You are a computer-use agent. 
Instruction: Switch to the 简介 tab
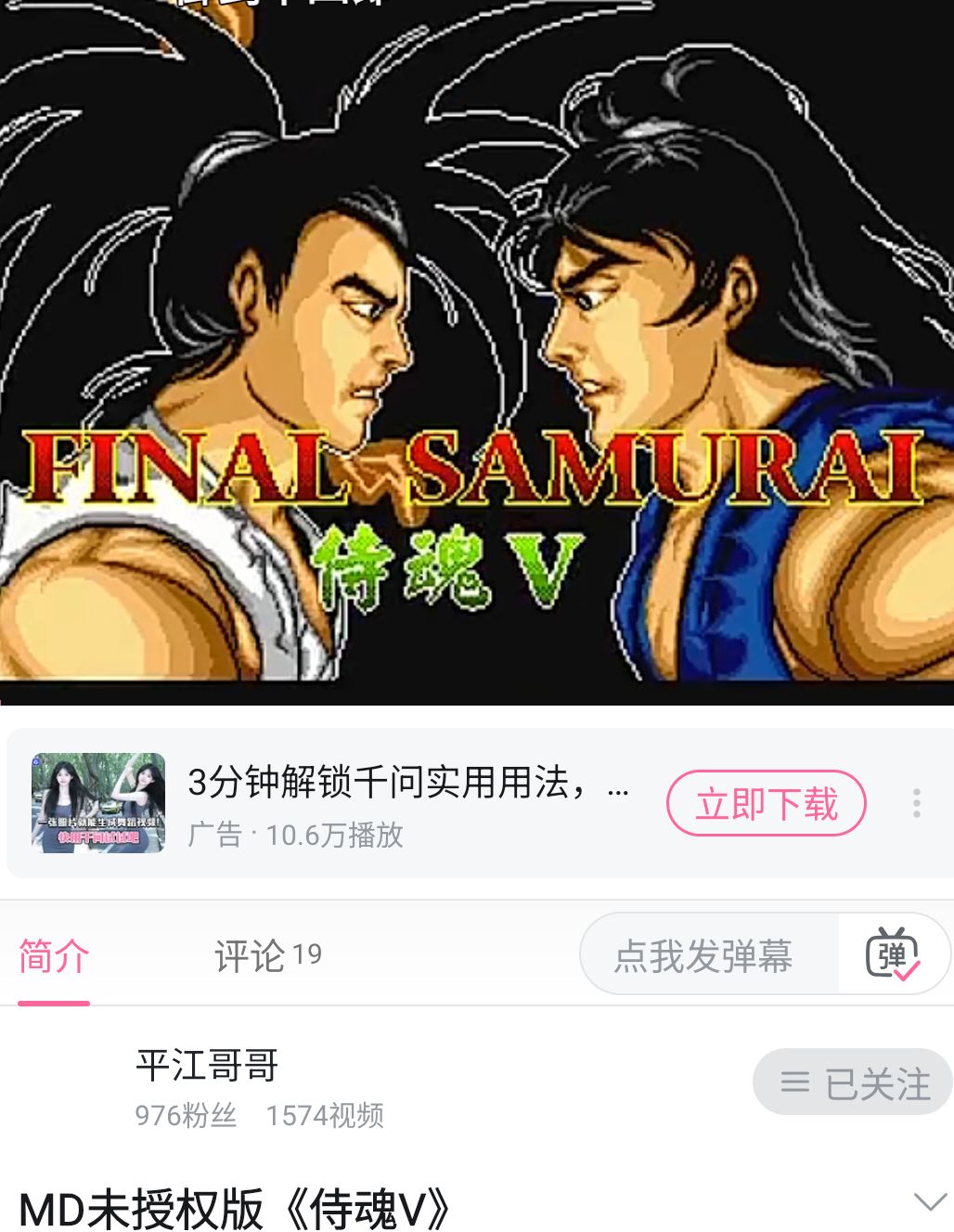(x=54, y=956)
